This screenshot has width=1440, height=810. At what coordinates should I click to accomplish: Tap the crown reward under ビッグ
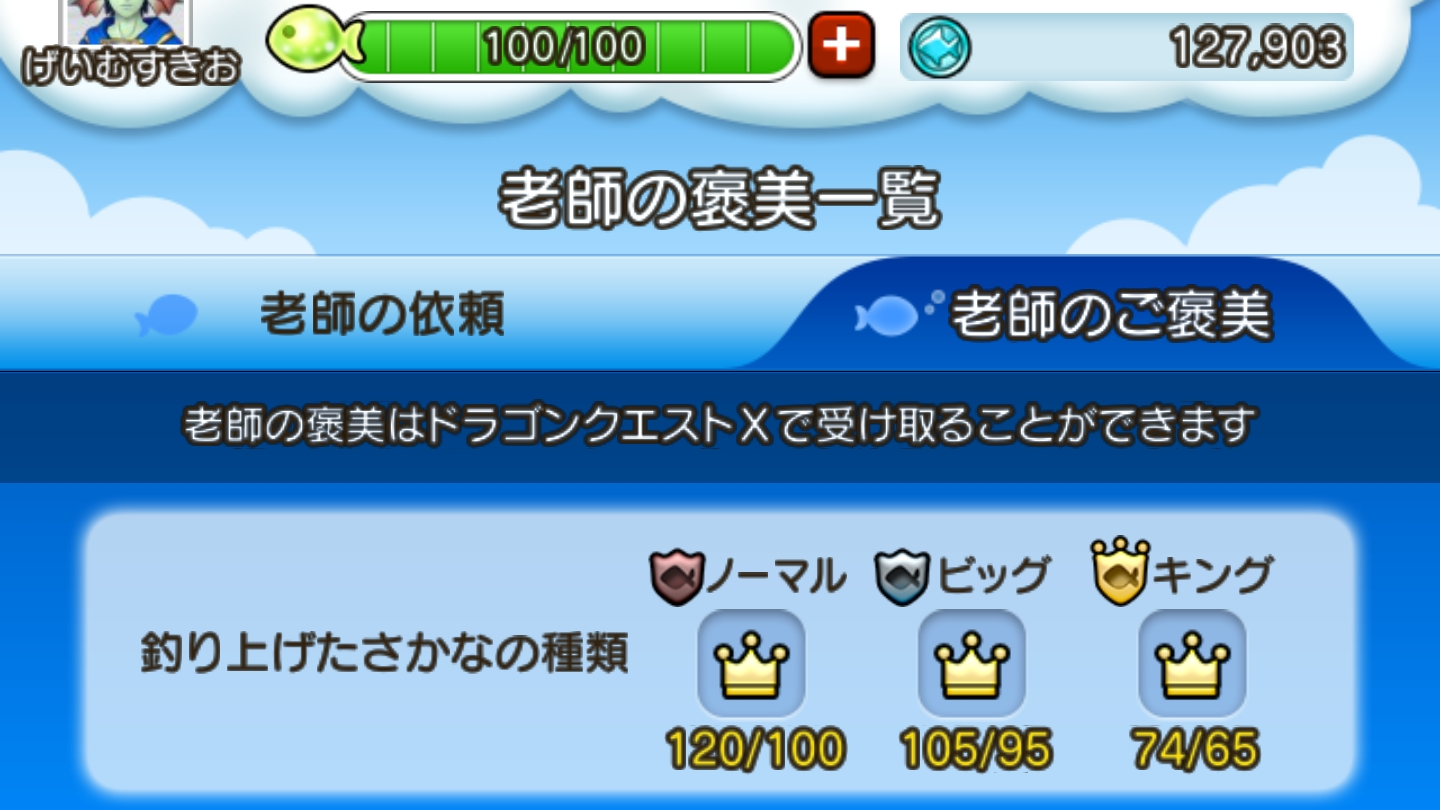point(971,663)
